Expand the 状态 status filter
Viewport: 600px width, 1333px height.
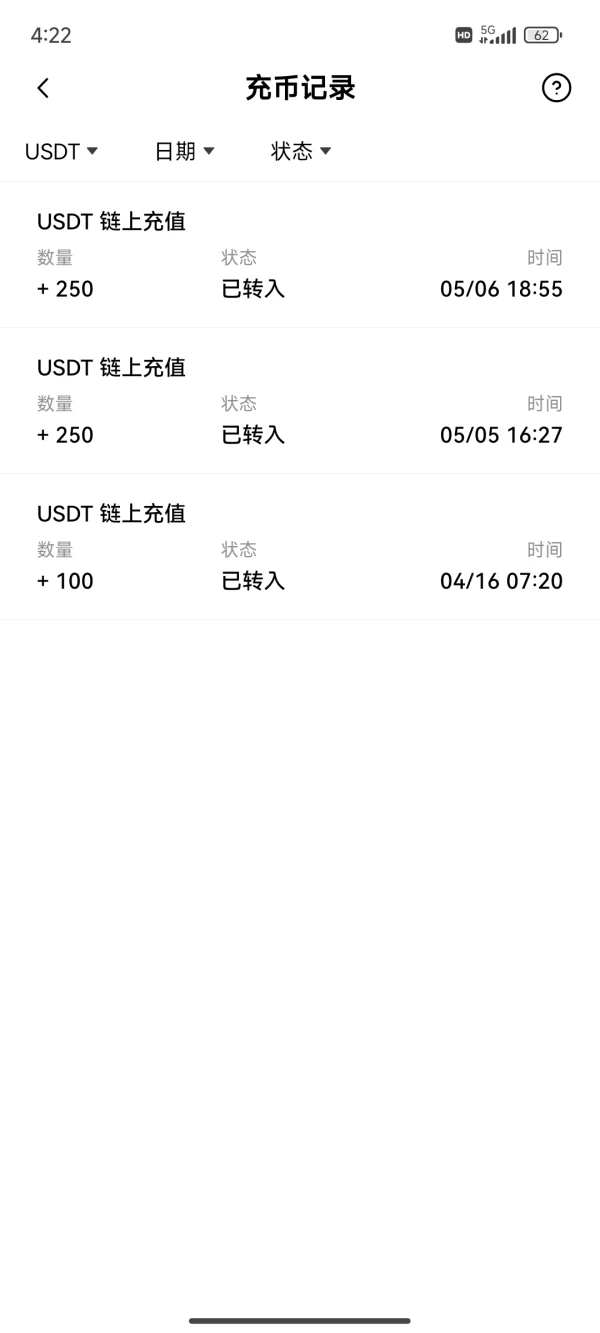pos(300,152)
